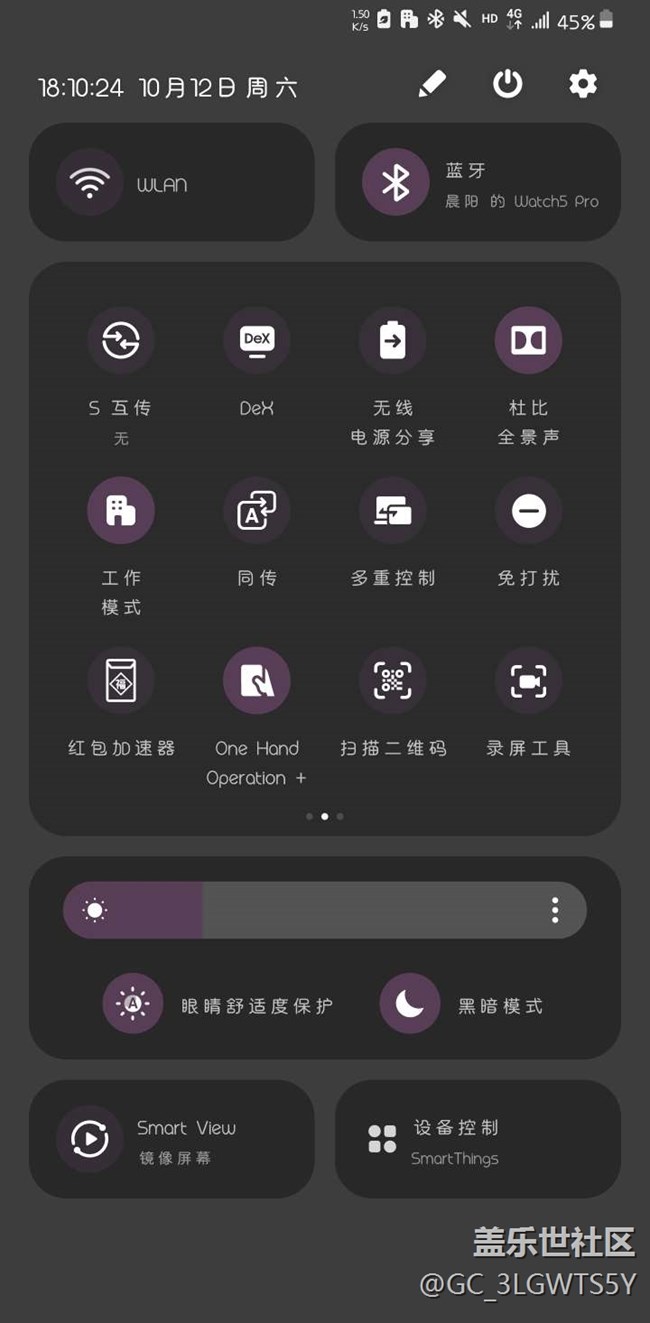Open Smart View 镜像屏幕
This screenshot has width=650, height=1323.
pyautogui.click(x=90, y=1138)
